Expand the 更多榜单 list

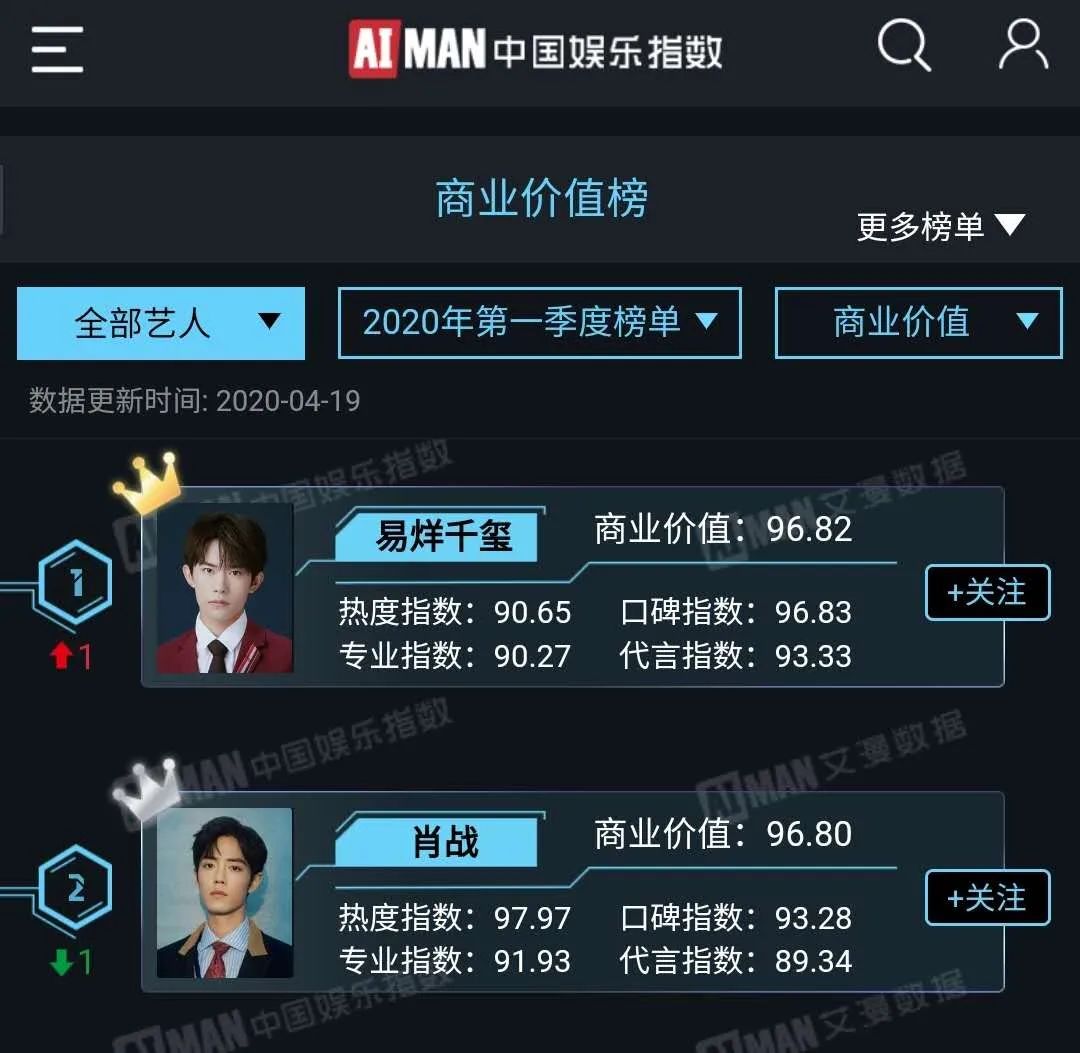pyautogui.click(x=940, y=226)
